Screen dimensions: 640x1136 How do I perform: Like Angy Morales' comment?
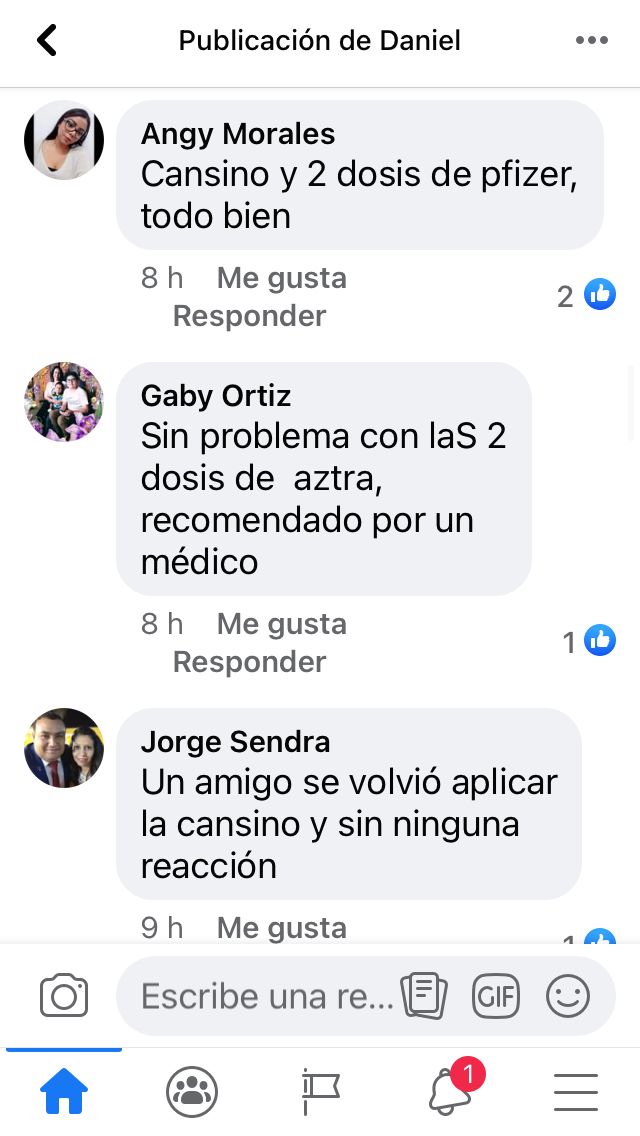[281, 278]
